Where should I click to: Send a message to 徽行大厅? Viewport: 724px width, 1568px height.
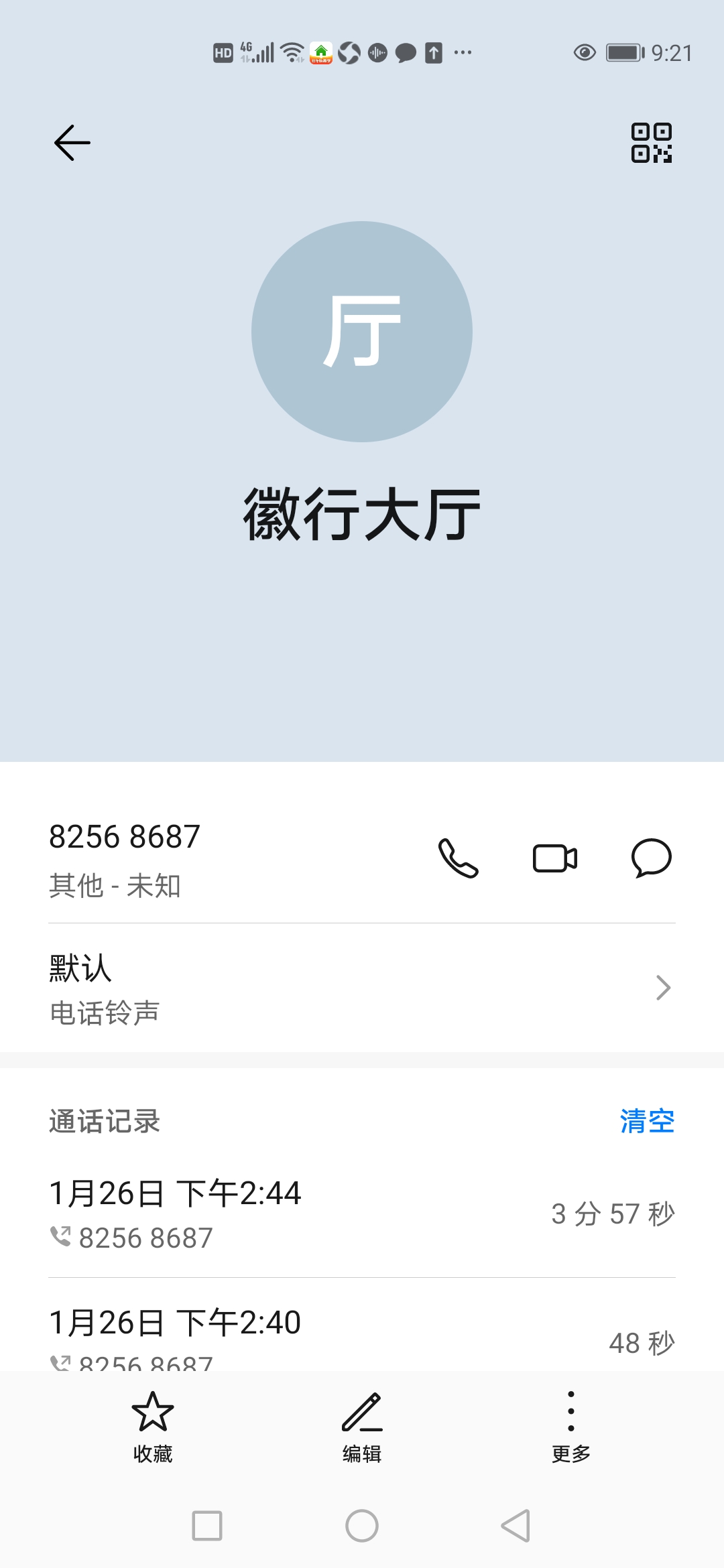pos(651,858)
